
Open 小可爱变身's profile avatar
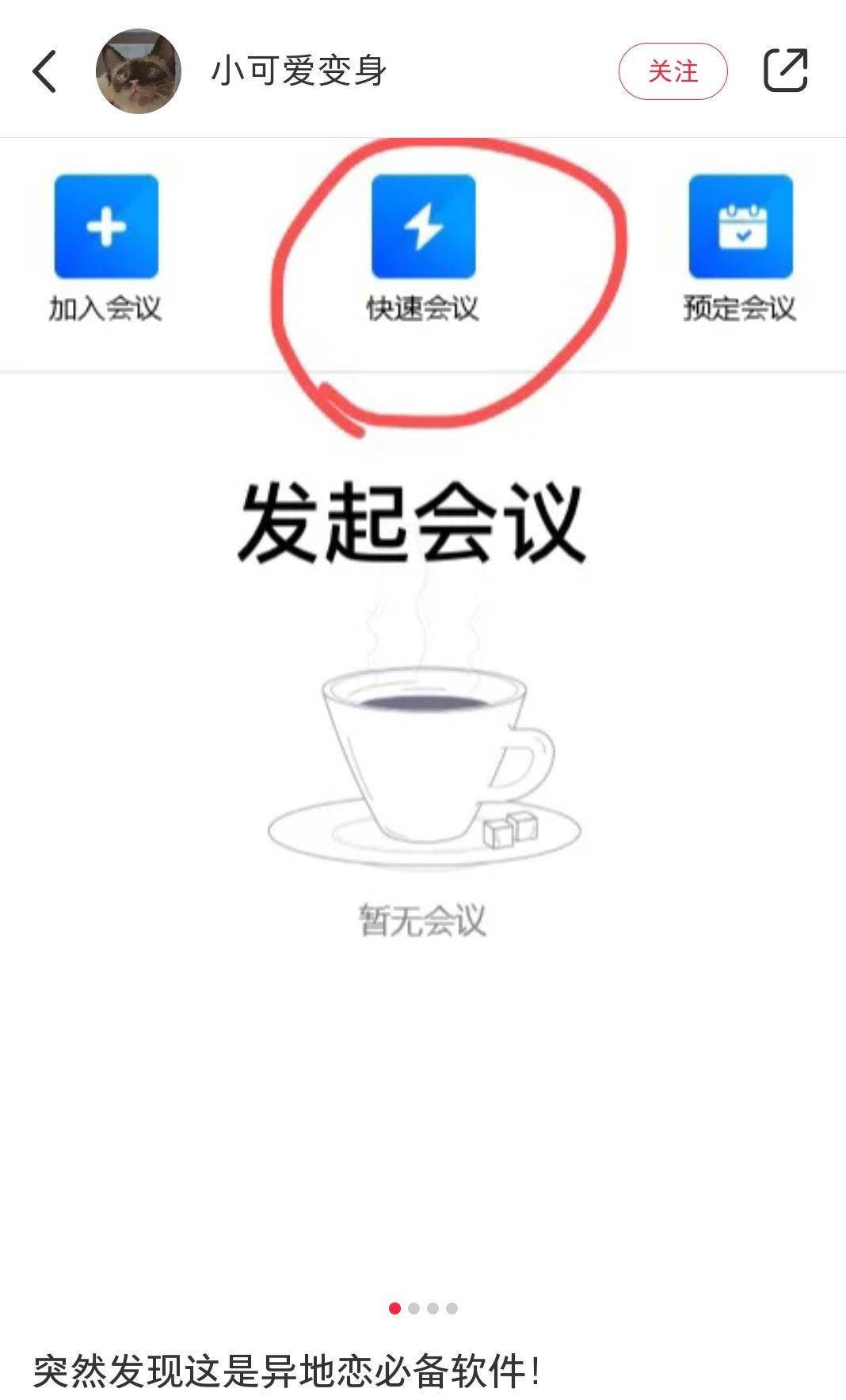coord(139,71)
